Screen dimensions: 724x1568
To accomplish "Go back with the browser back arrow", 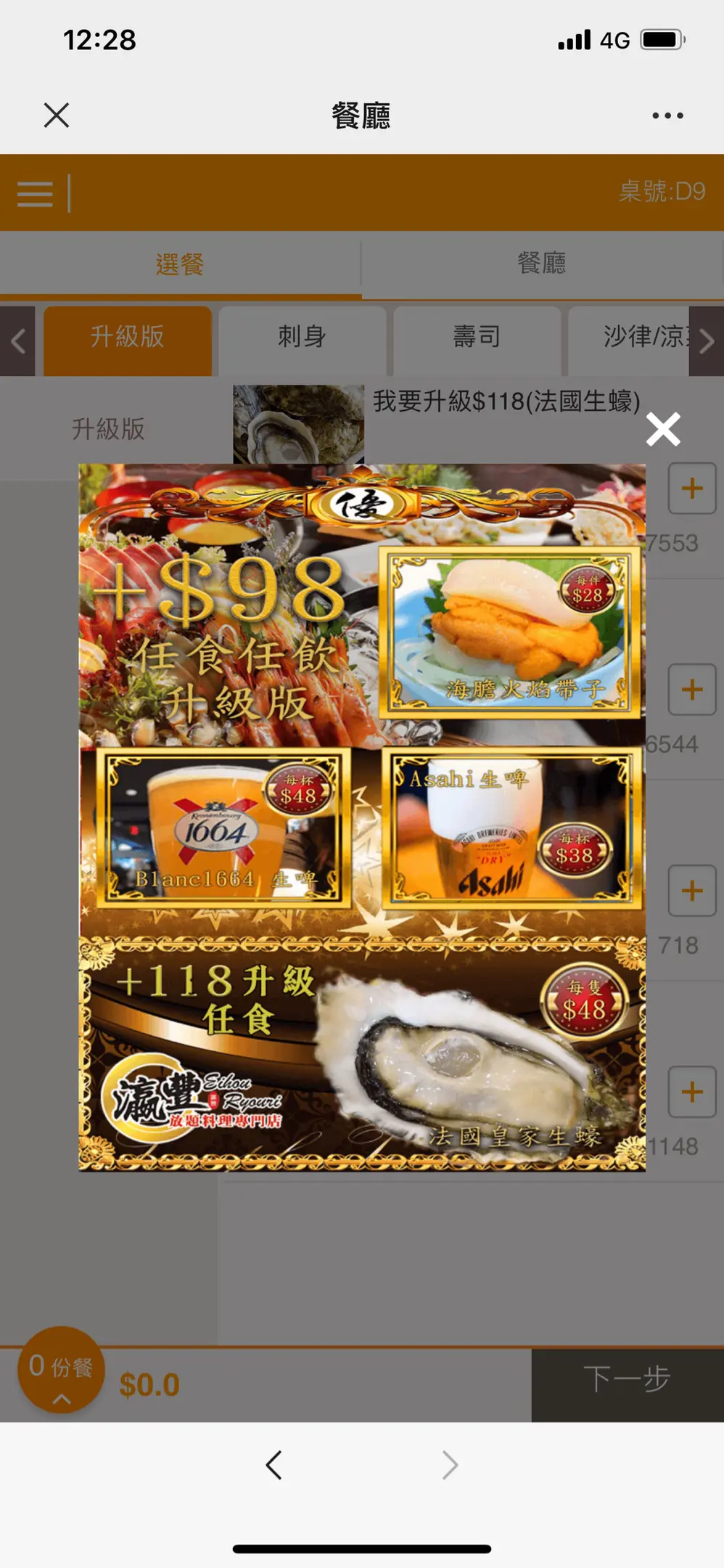I will click(273, 1466).
